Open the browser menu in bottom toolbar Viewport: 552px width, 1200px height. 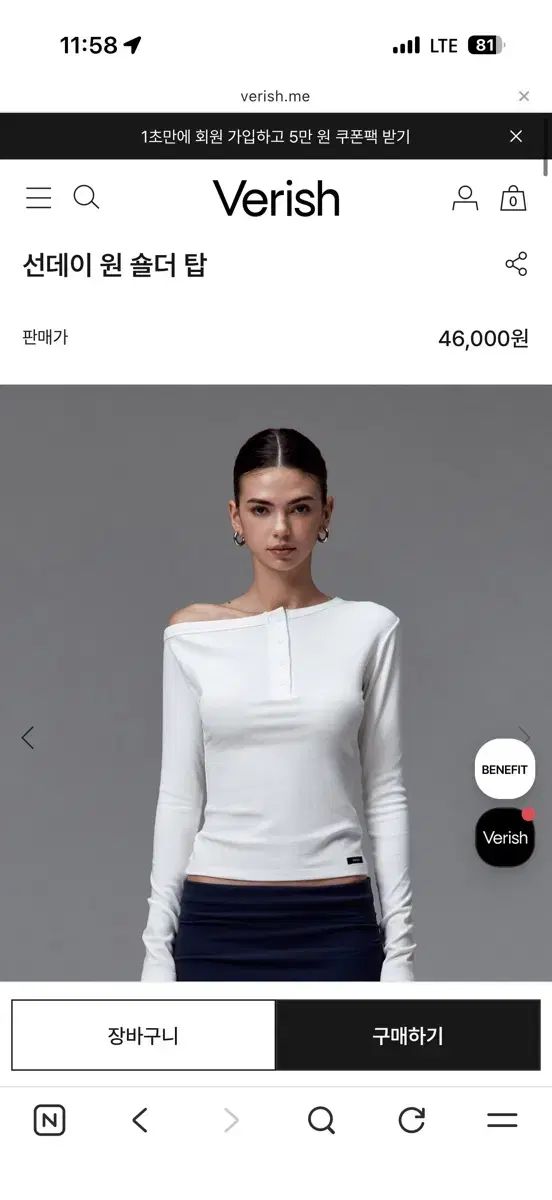[502, 1120]
